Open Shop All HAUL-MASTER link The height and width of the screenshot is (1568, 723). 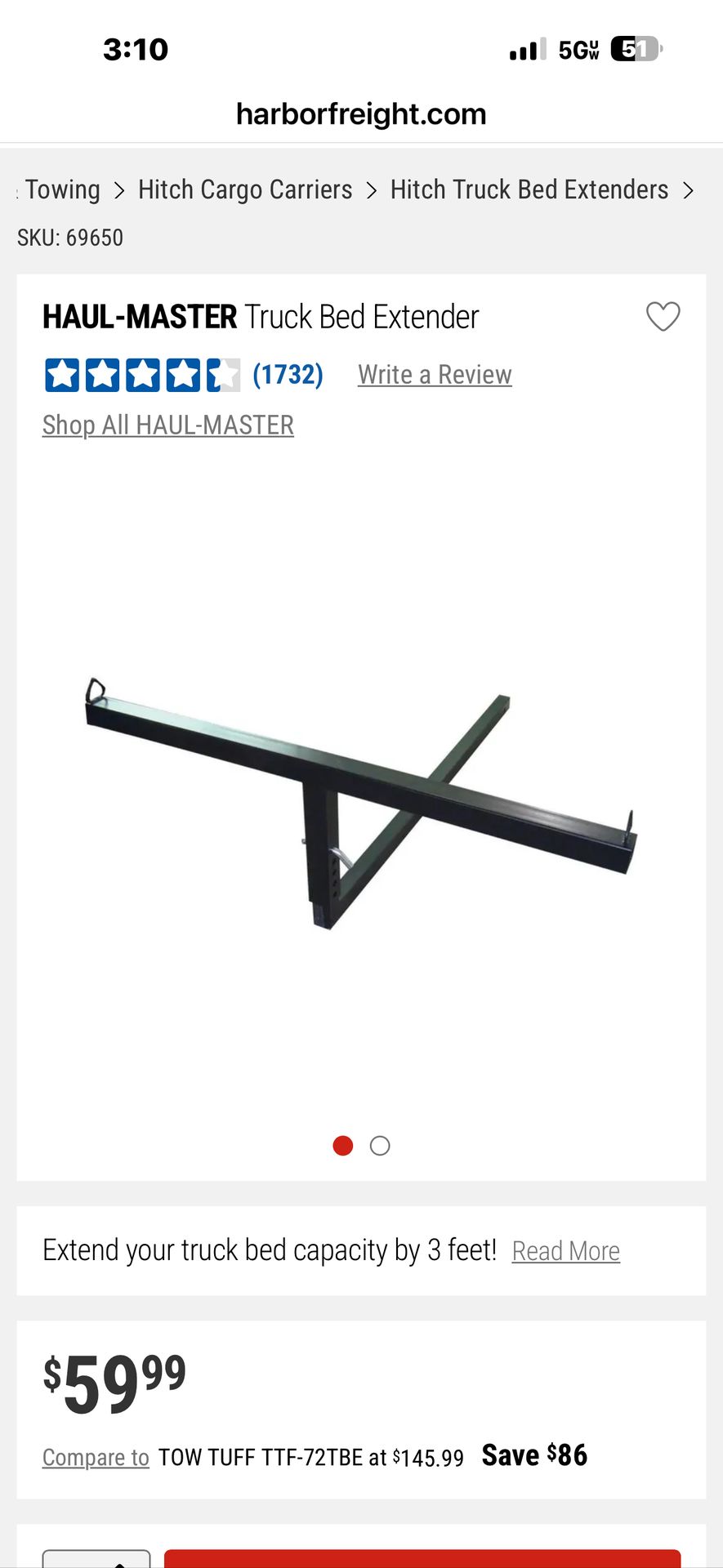click(168, 425)
